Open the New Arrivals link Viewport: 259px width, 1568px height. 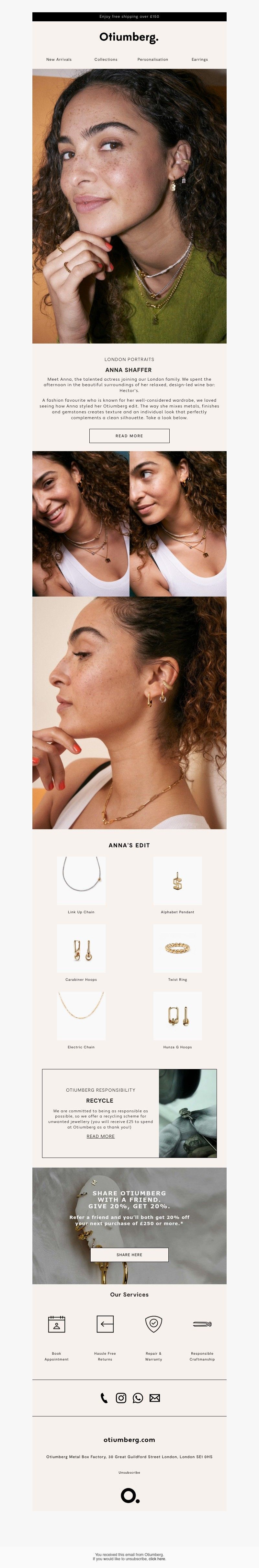[x=59, y=60]
